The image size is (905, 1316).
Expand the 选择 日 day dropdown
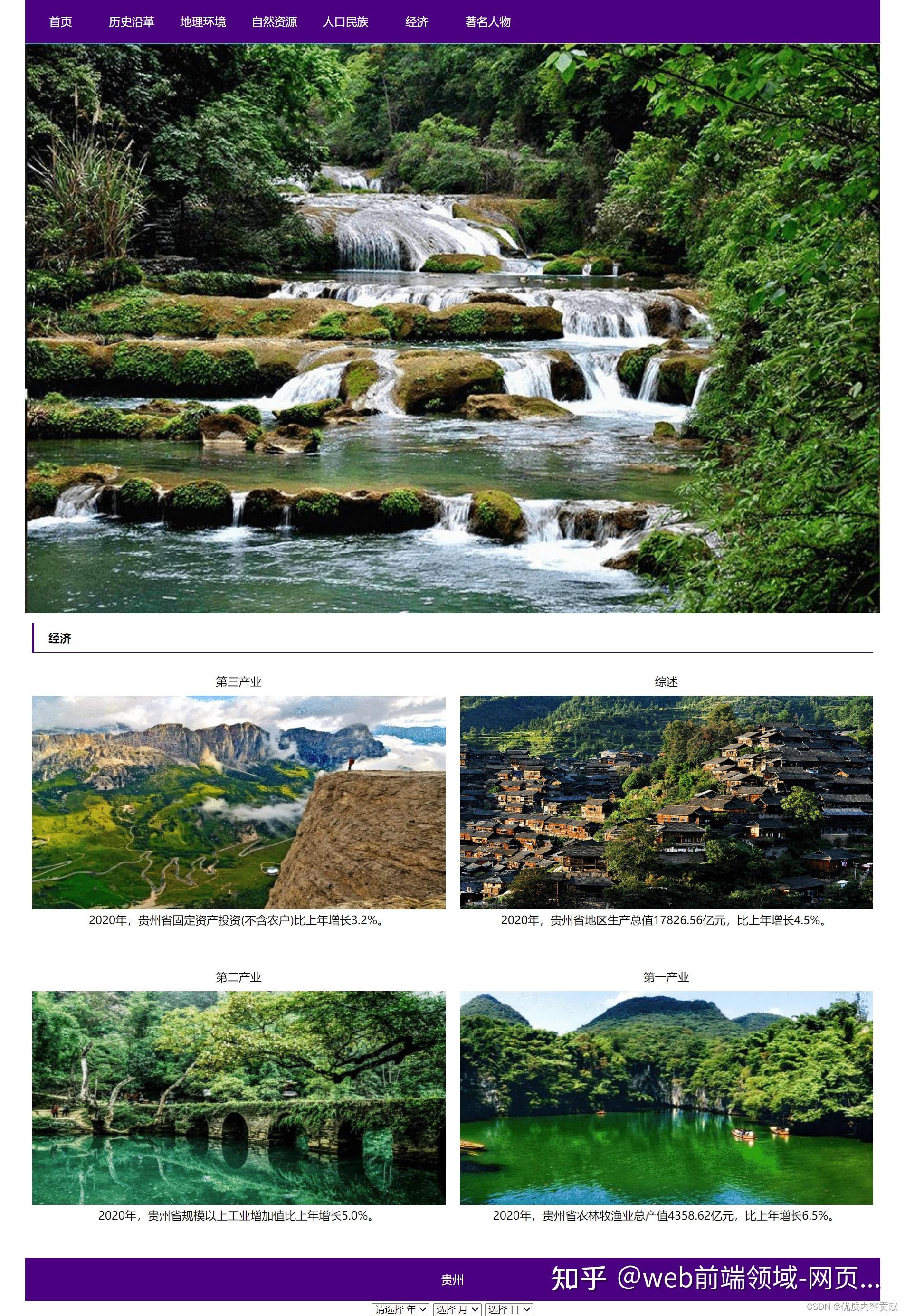[509, 1309]
